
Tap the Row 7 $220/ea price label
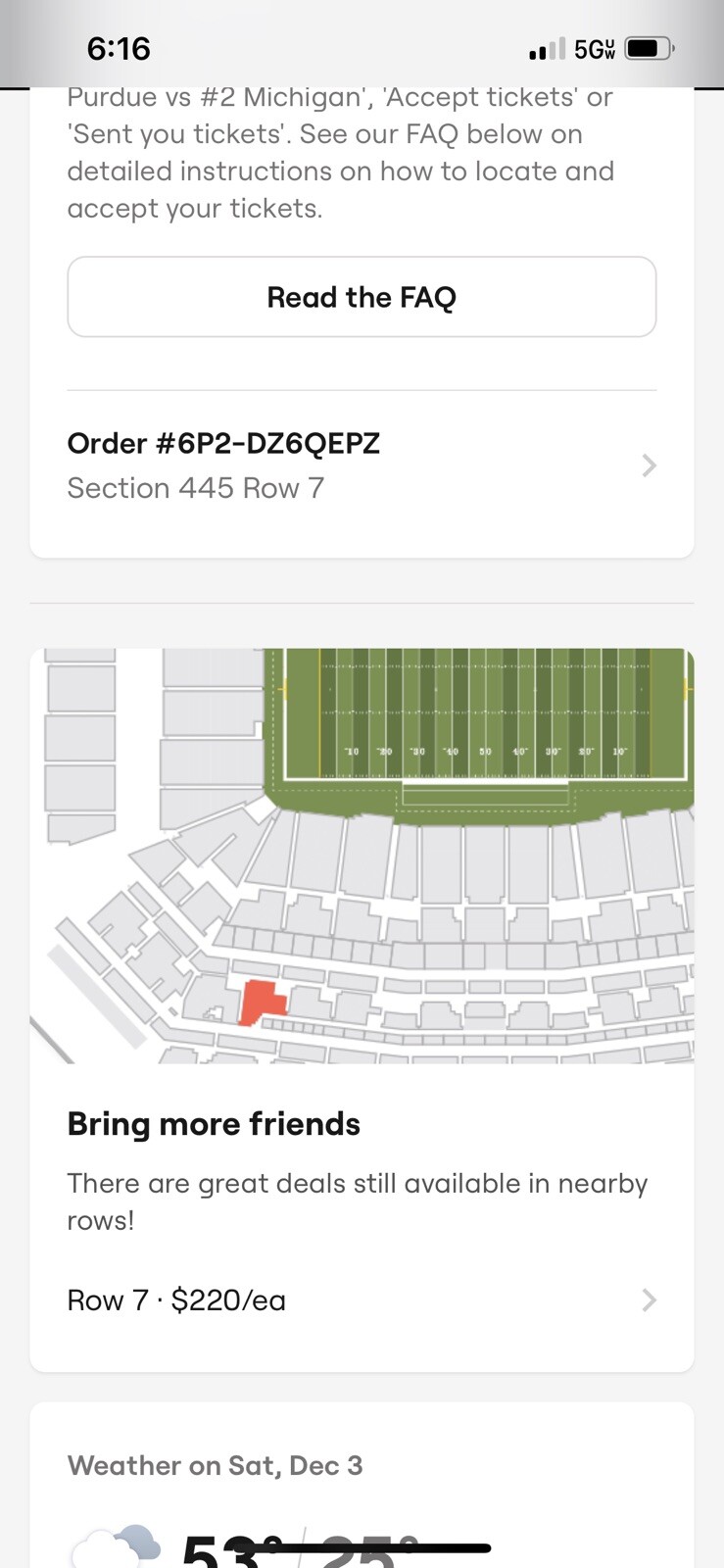(175, 1300)
